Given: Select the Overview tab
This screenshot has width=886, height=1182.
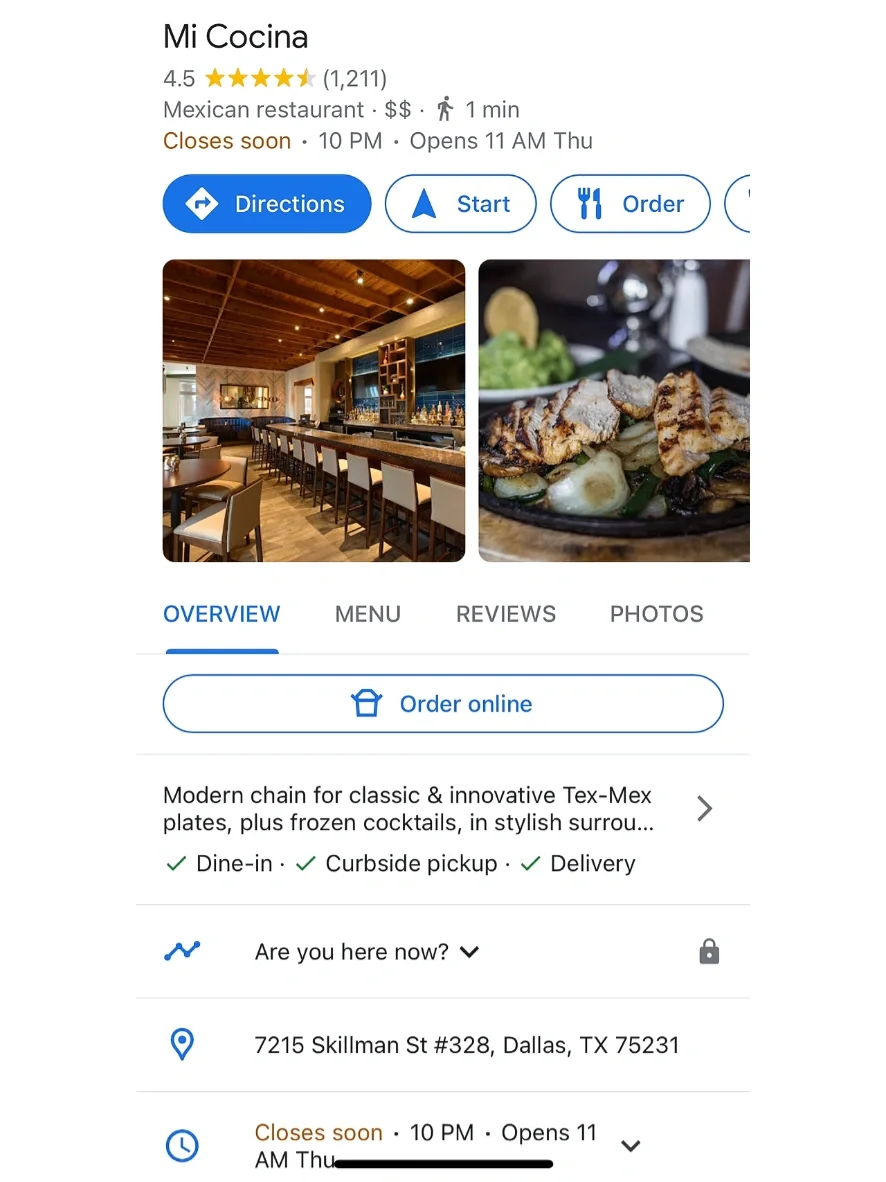Looking at the screenshot, I should point(222,614).
